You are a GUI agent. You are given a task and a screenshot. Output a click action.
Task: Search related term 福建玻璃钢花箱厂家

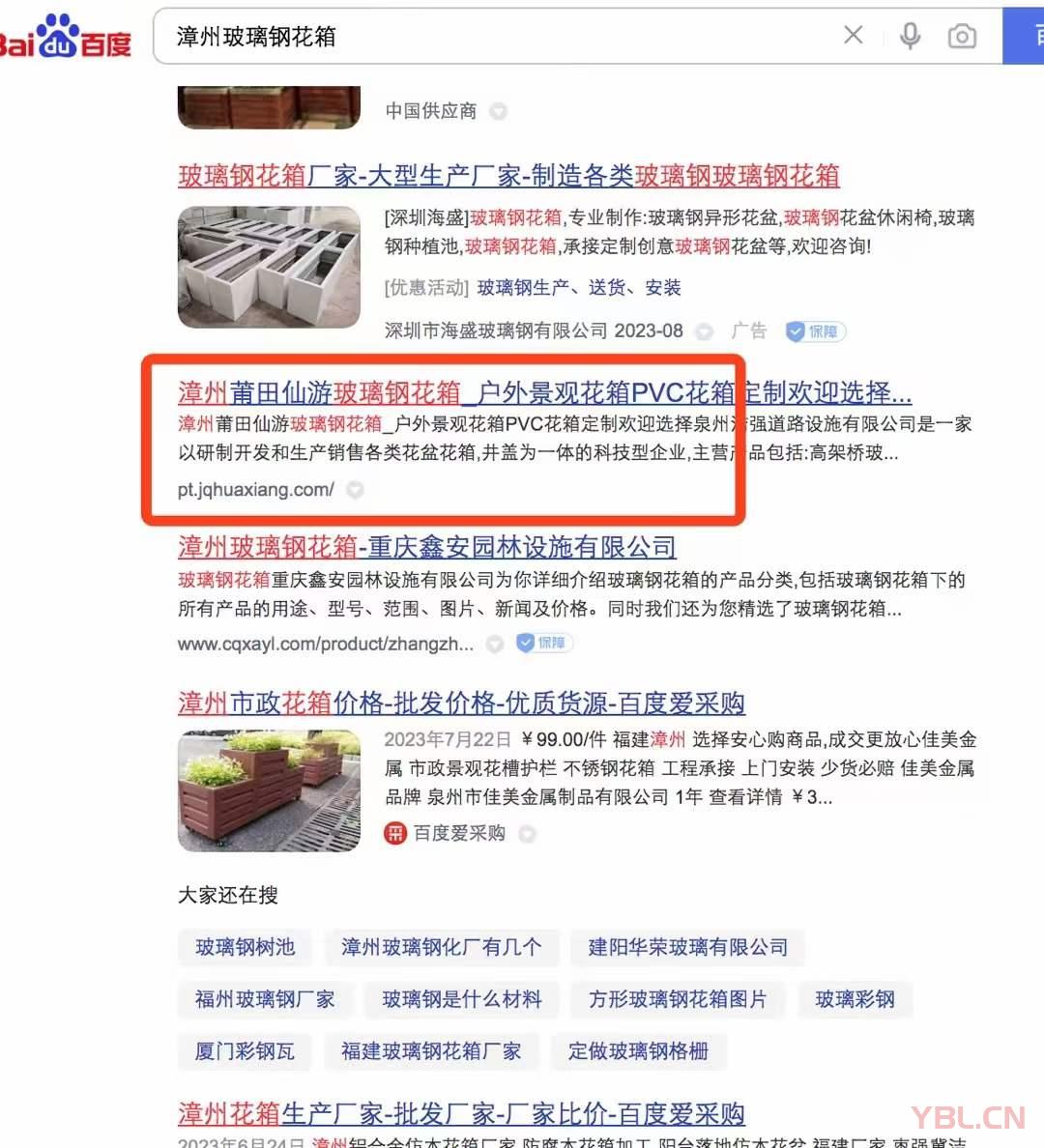[x=430, y=1051]
